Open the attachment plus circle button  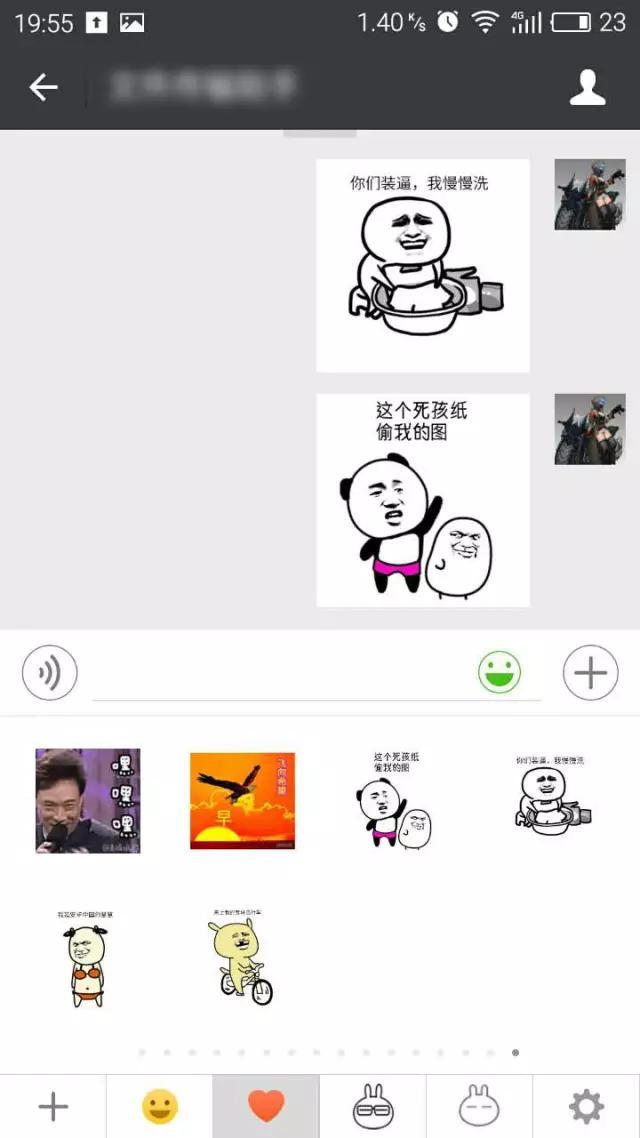(590, 673)
